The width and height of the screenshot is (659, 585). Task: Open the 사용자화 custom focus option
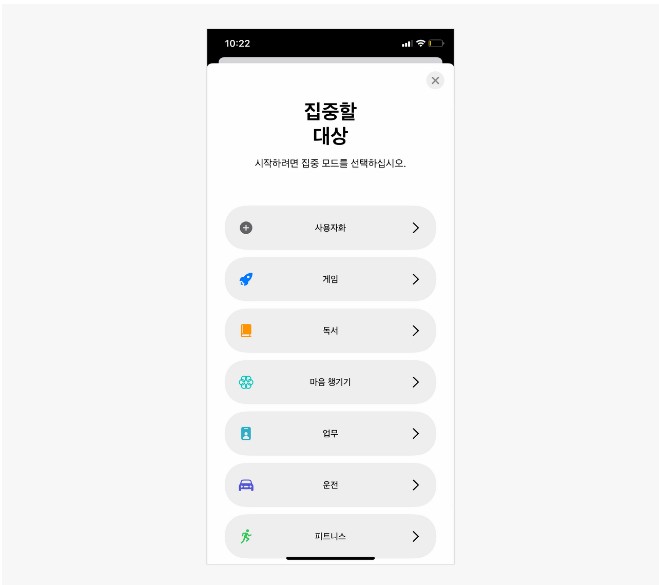[330, 228]
